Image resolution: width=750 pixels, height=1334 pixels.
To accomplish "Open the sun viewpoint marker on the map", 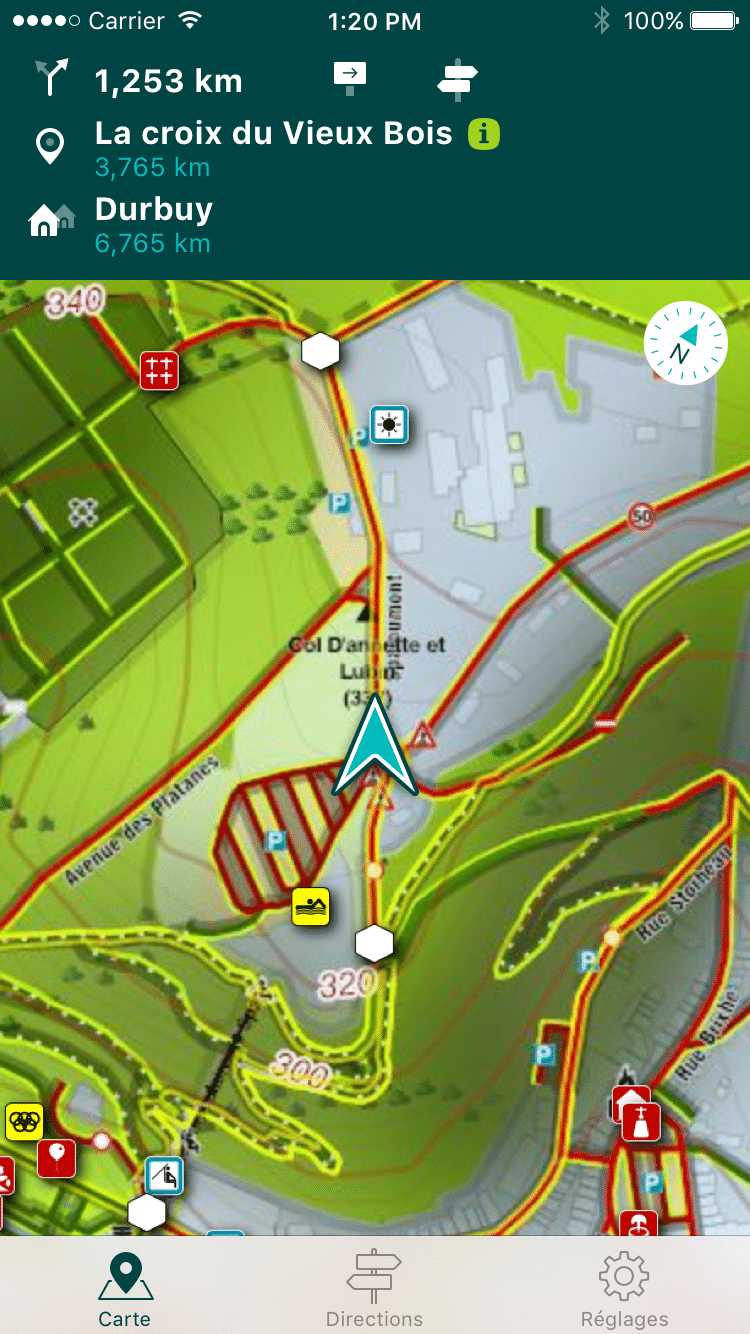I will click(x=388, y=424).
